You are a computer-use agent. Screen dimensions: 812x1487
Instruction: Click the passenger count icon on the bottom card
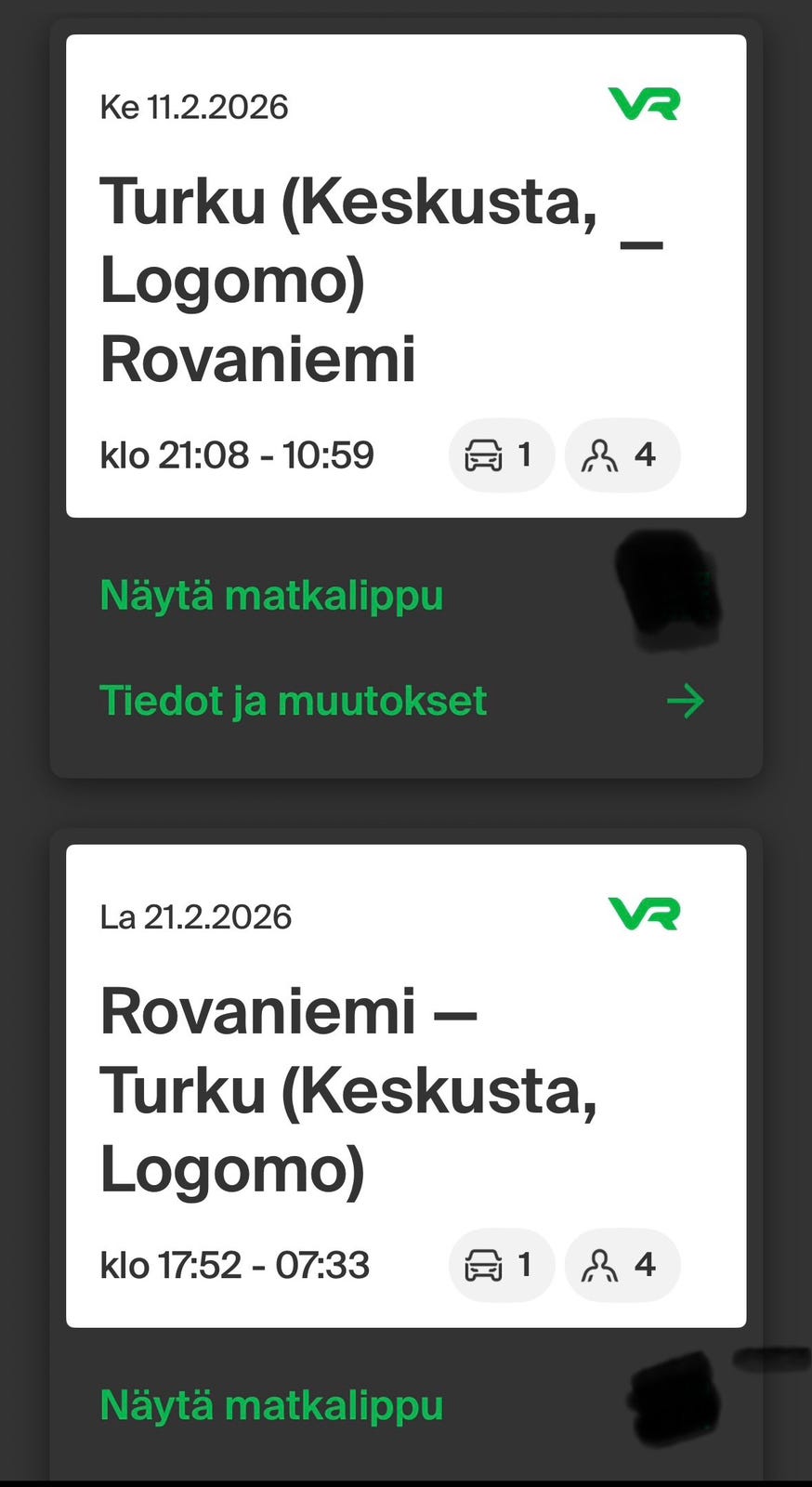(x=622, y=1264)
